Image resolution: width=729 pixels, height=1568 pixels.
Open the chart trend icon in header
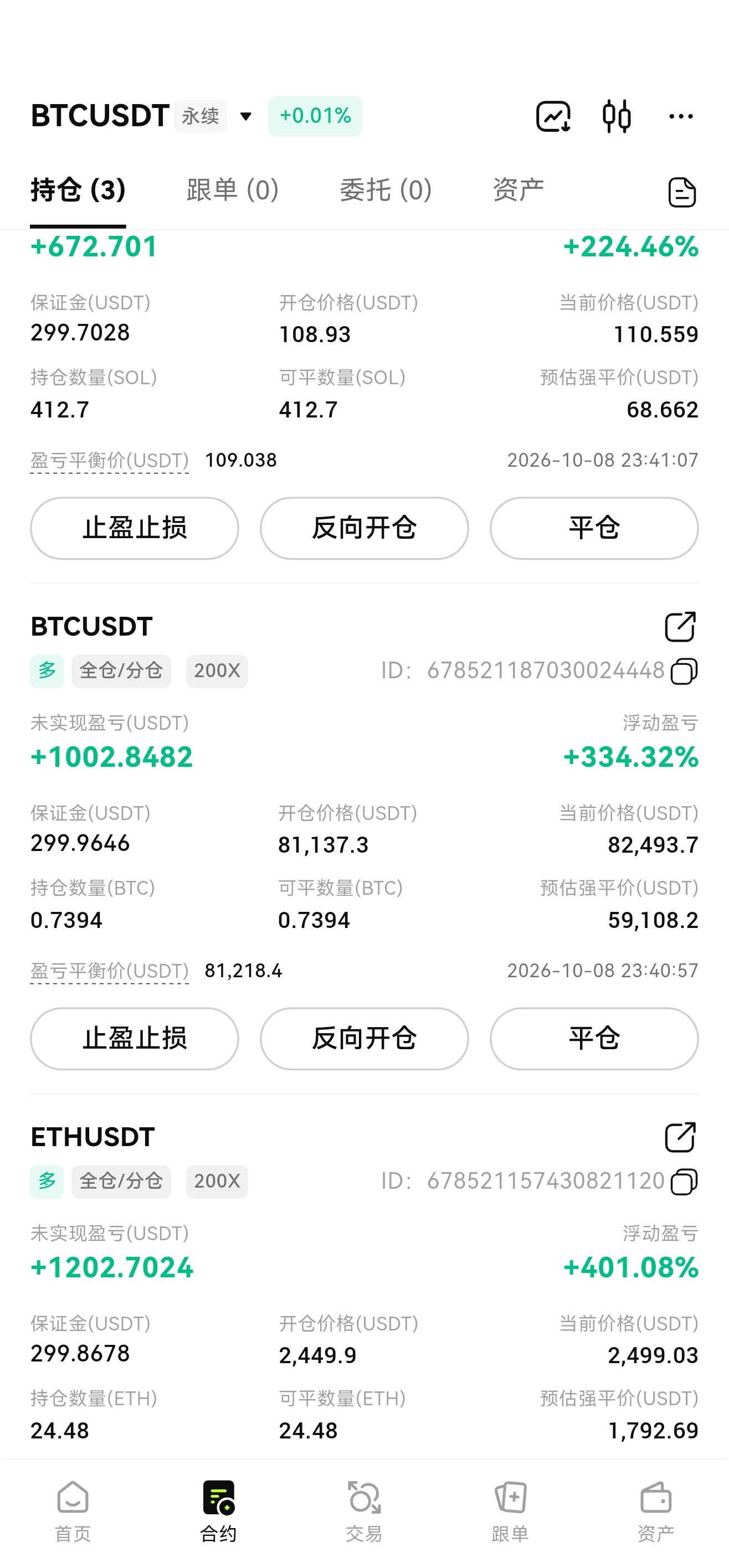click(x=553, y=116)
